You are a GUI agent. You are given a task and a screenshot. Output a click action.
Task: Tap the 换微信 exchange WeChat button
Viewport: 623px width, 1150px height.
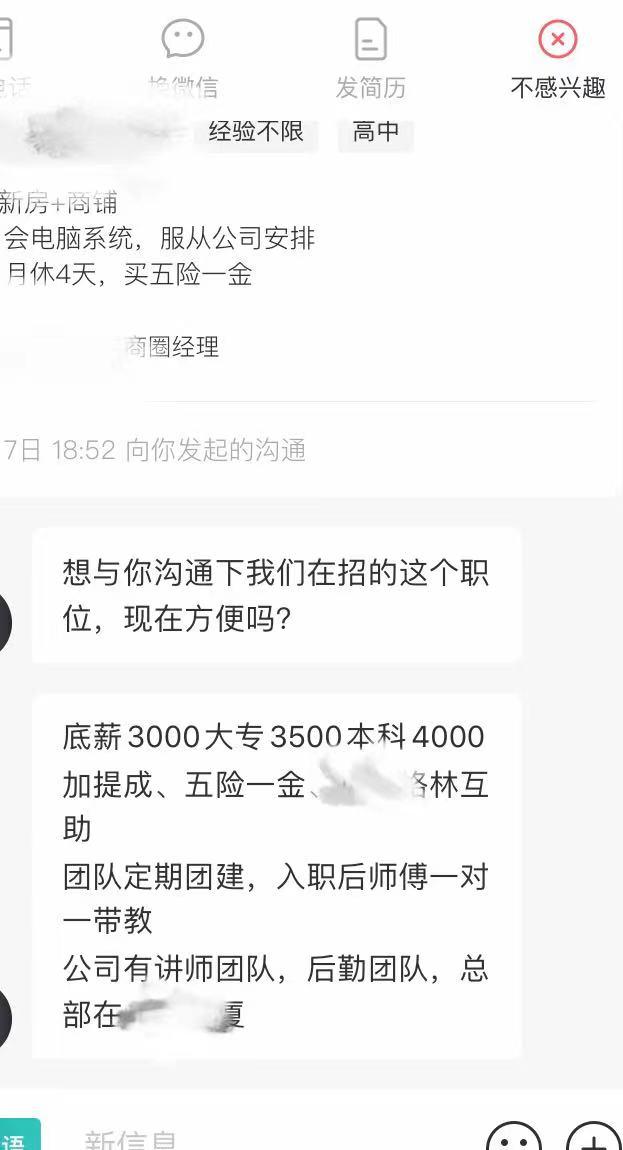[183, 60]
